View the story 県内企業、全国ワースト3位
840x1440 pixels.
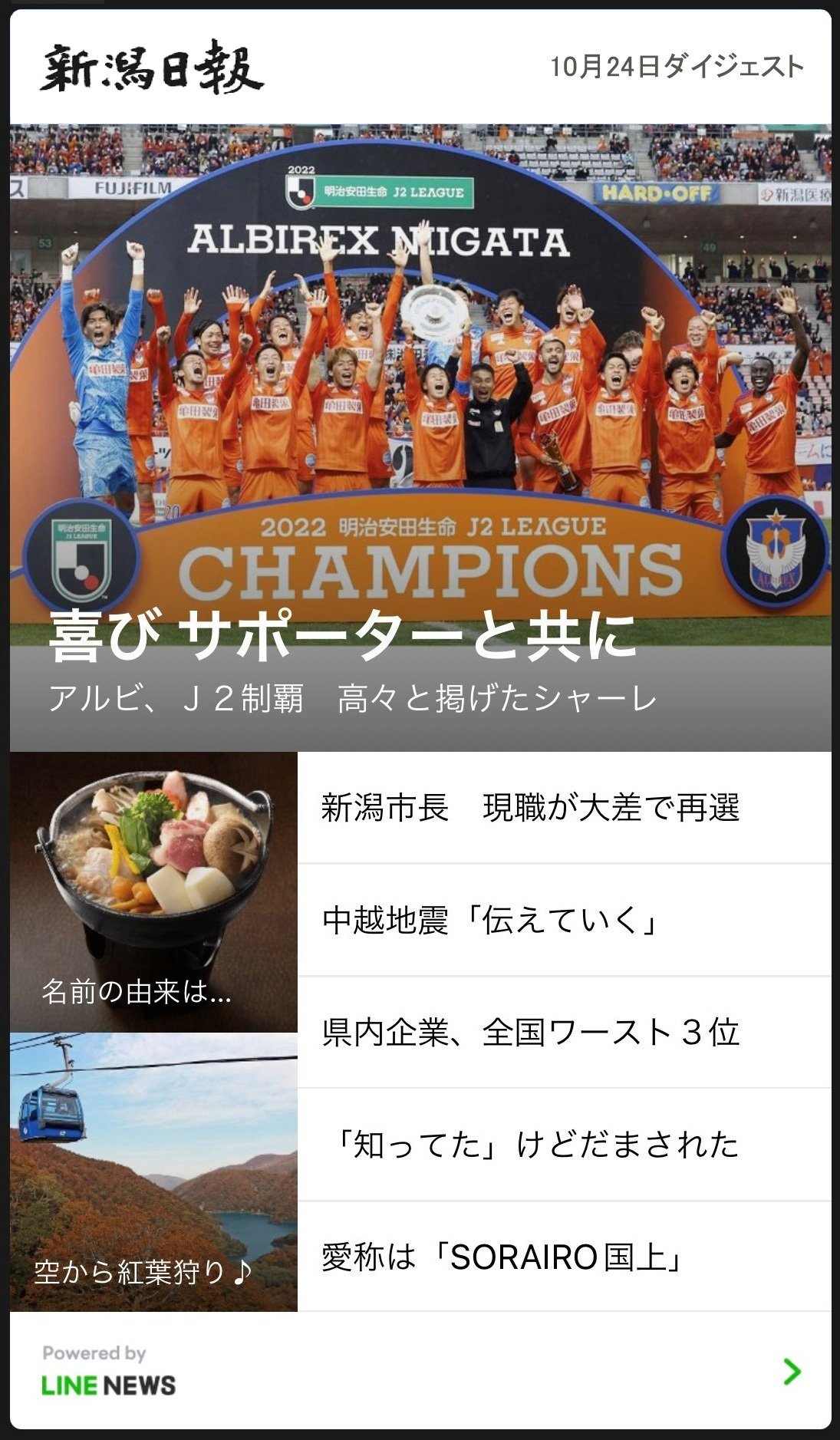click(x=564, y=1032)
